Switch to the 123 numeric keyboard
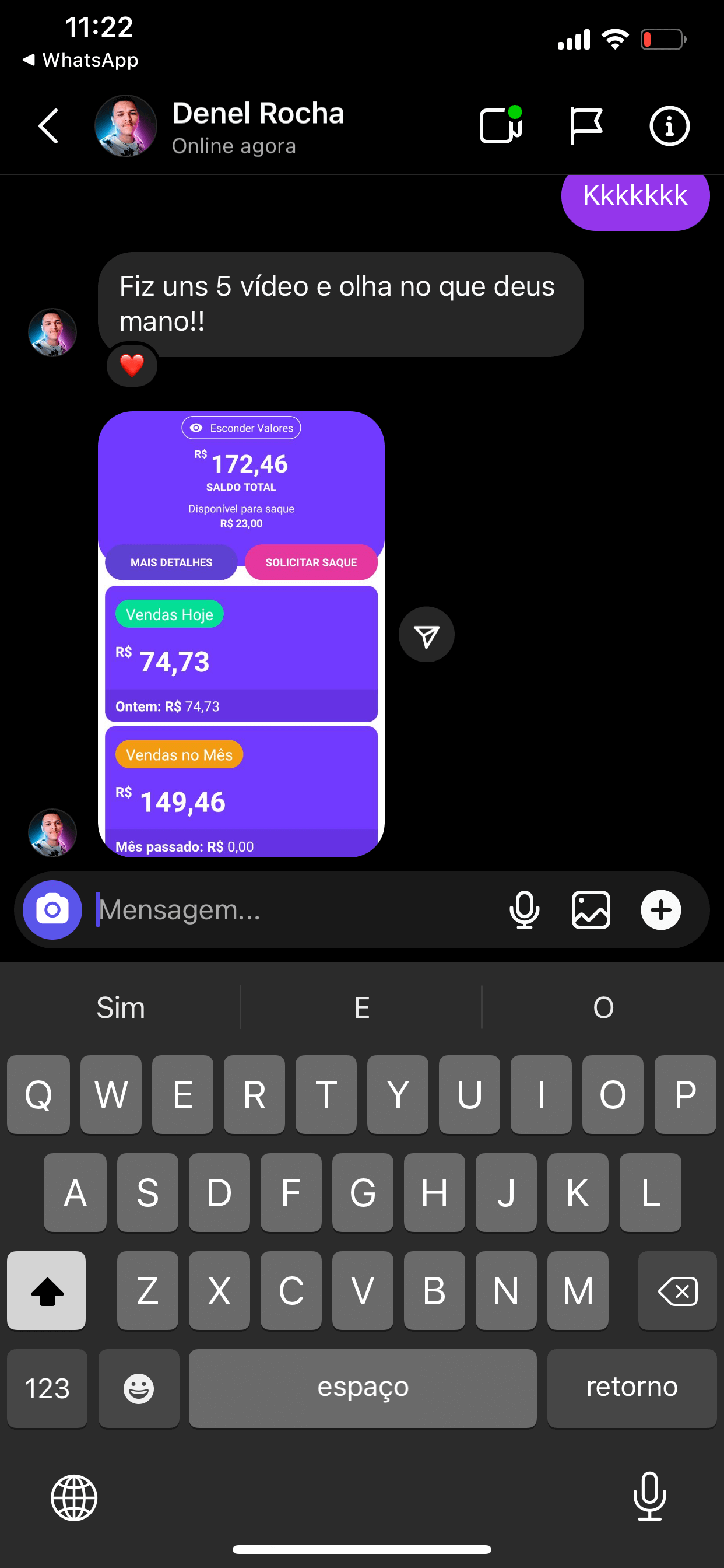This screenshot has height=1568, width=724. [47, 1388]
